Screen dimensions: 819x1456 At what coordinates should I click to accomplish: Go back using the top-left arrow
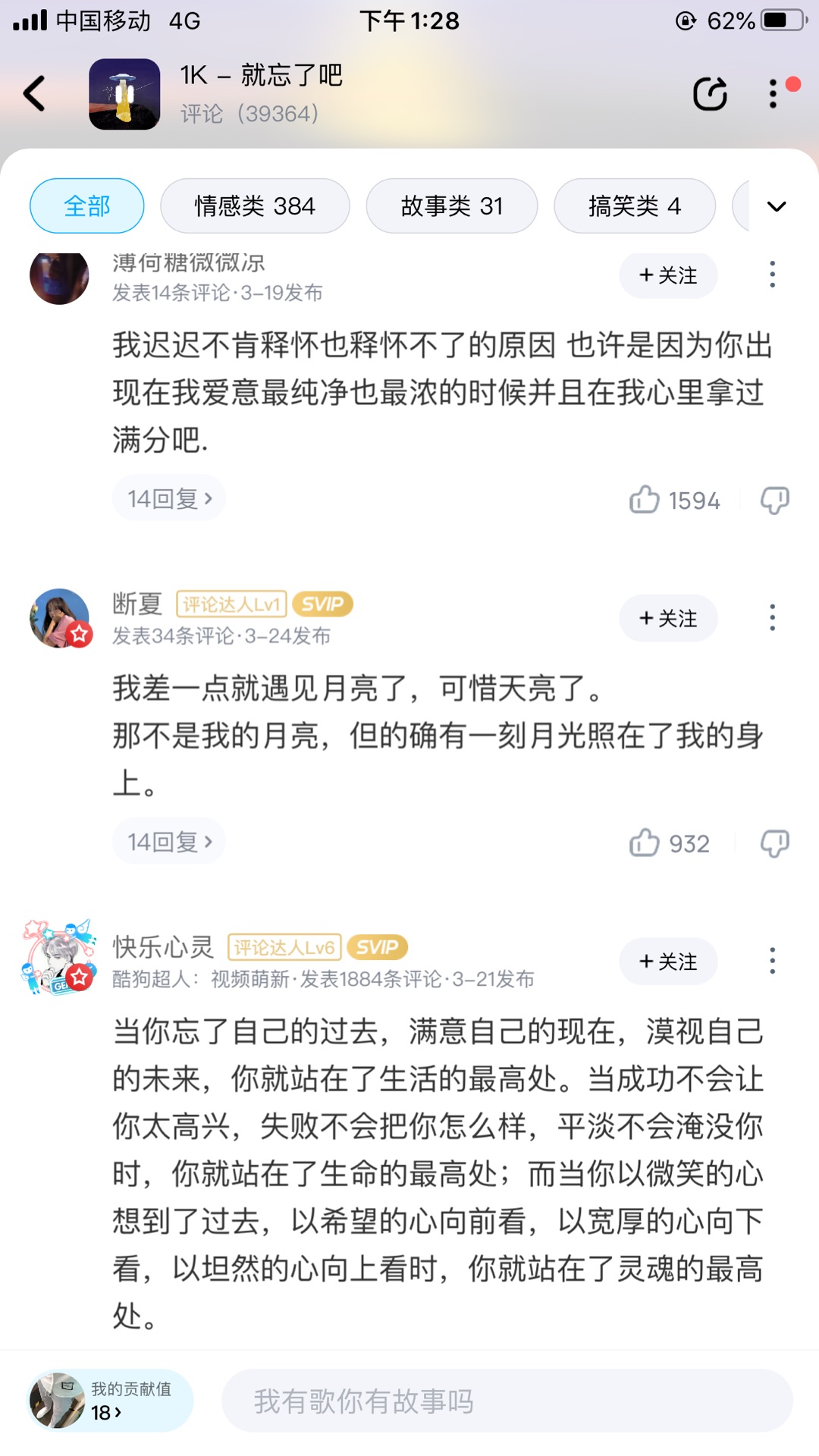pyautogui.click(x=35, y=94)
